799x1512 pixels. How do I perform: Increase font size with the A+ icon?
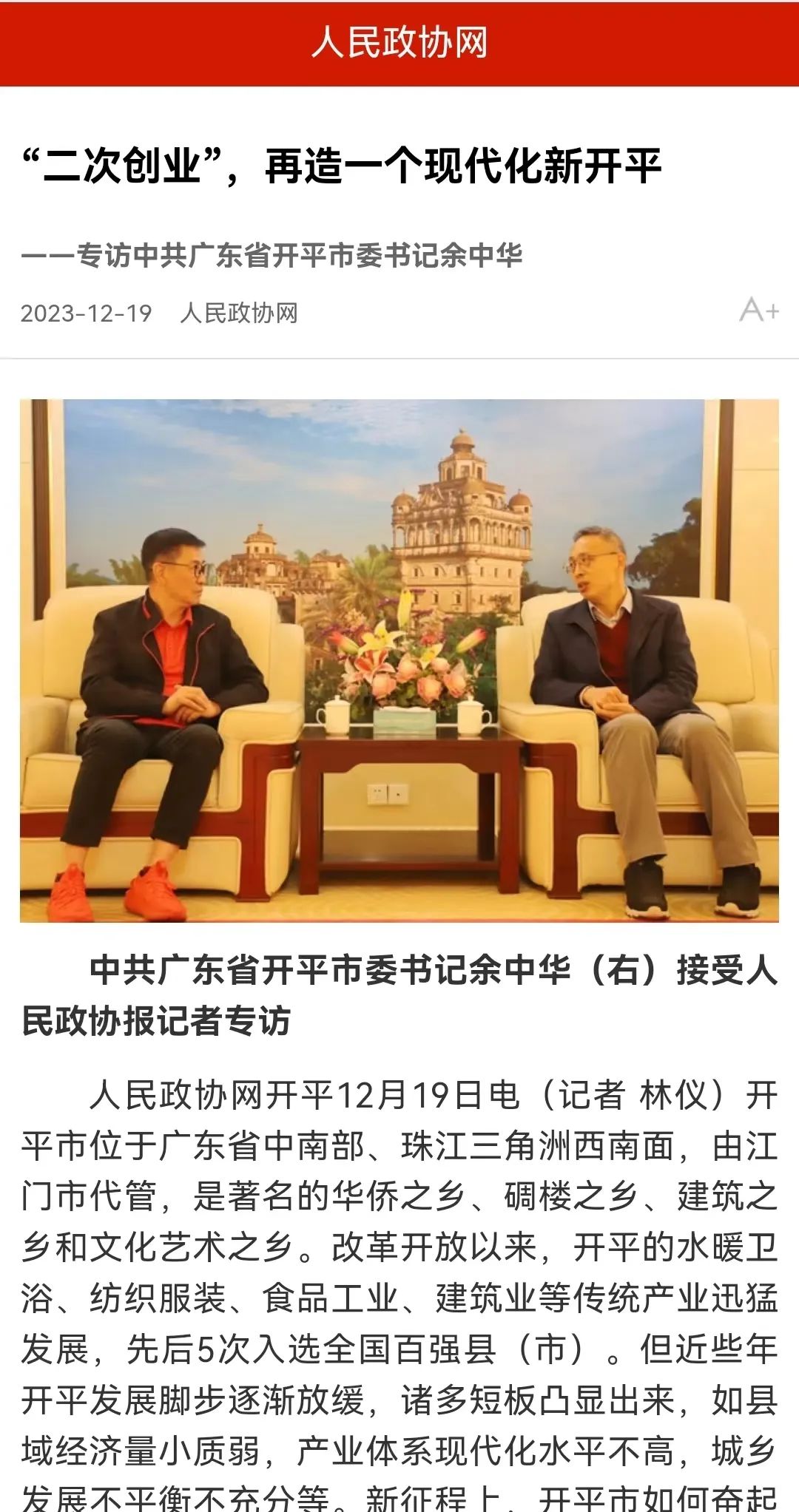click(x=758, y=310)
